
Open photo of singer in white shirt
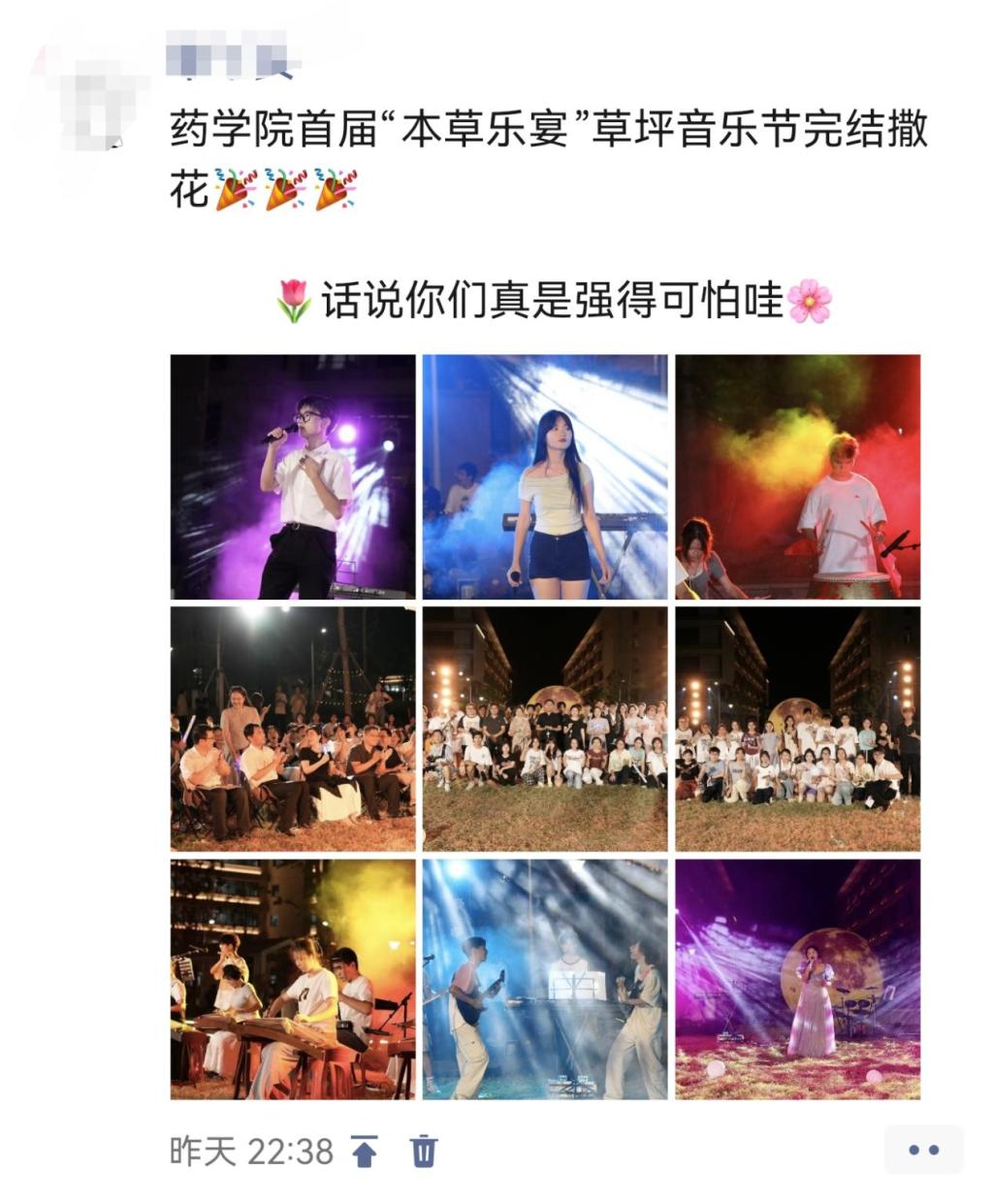(293, 476)
